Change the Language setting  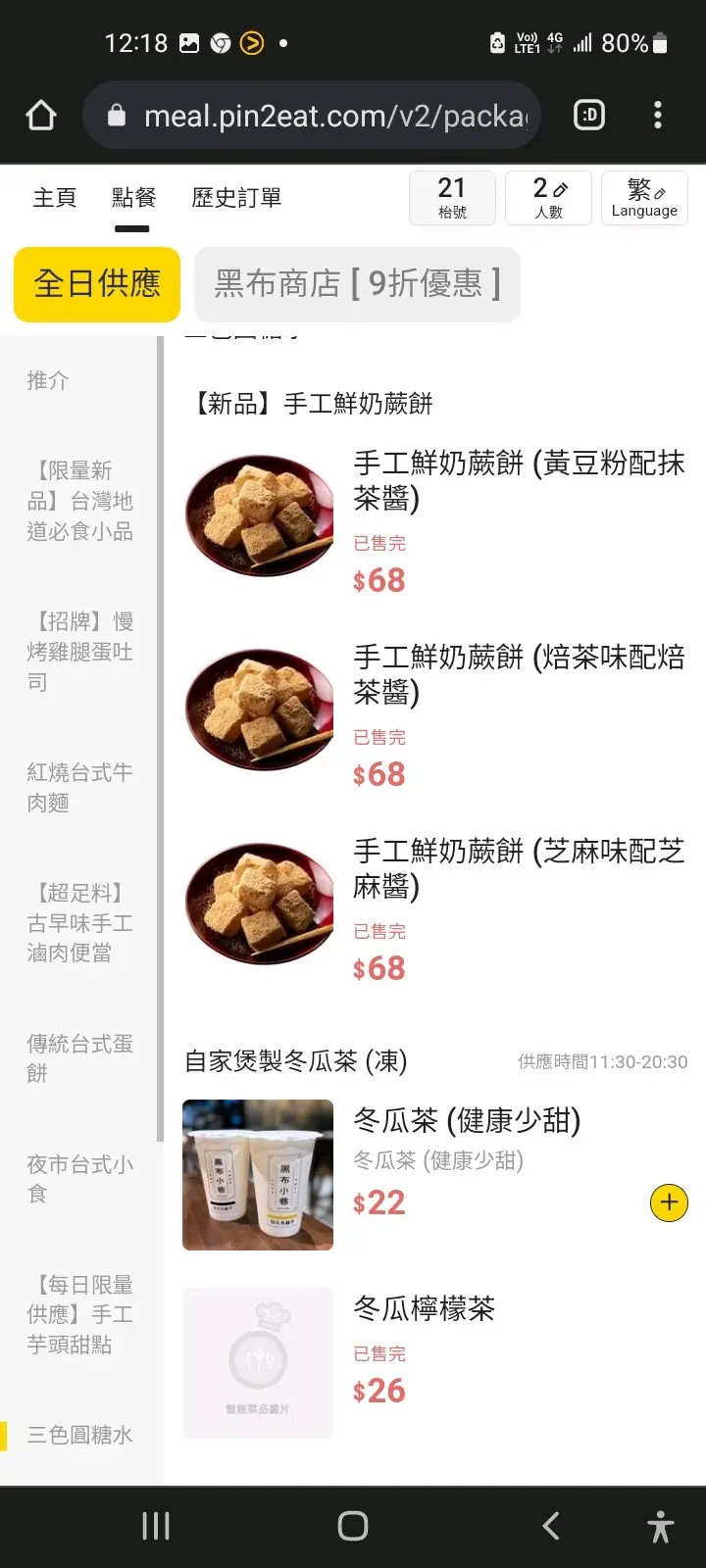644,197
